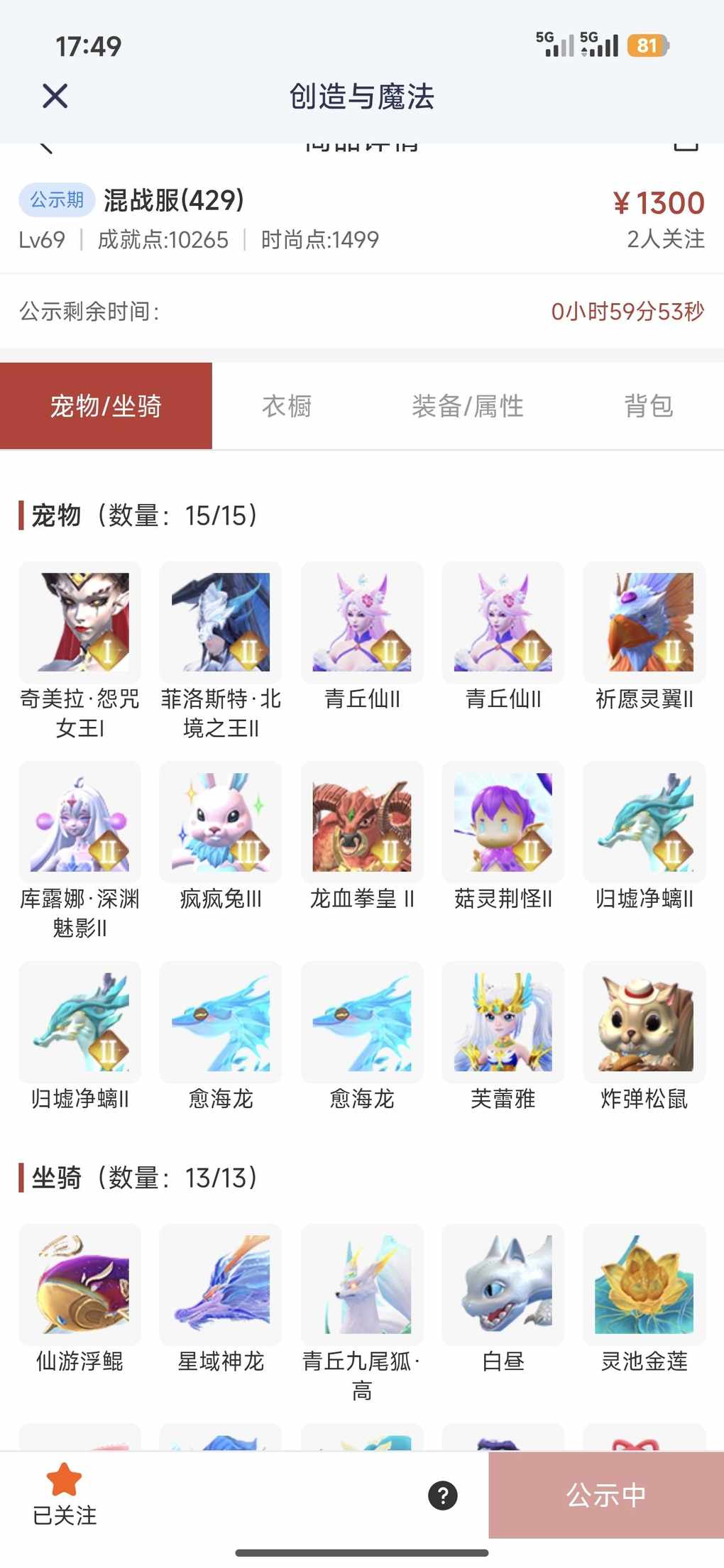
Task: Open the help question mark icon
Action: [442, 1496]
